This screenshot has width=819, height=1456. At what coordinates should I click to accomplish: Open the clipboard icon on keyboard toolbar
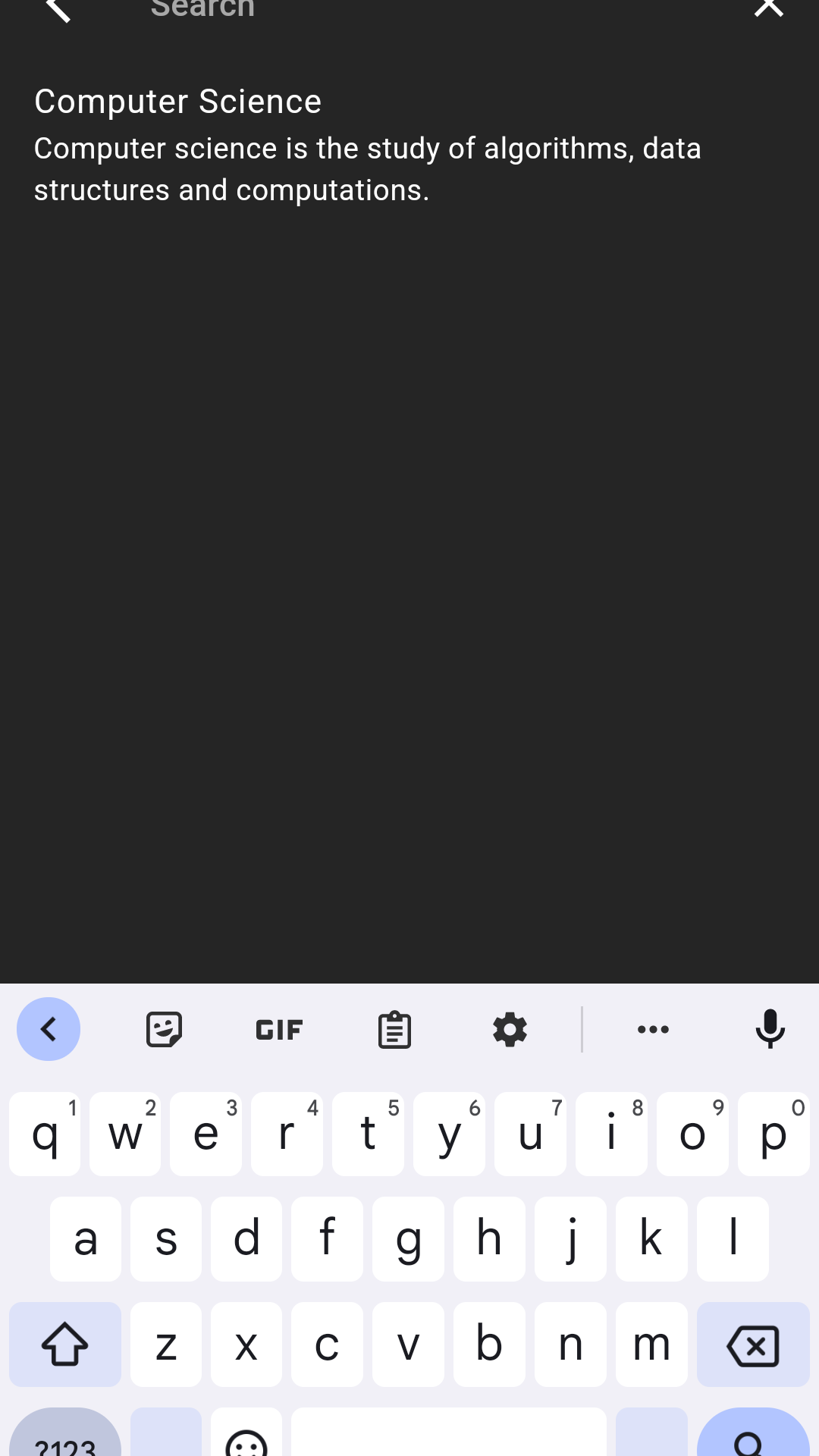pos(394,1029)
